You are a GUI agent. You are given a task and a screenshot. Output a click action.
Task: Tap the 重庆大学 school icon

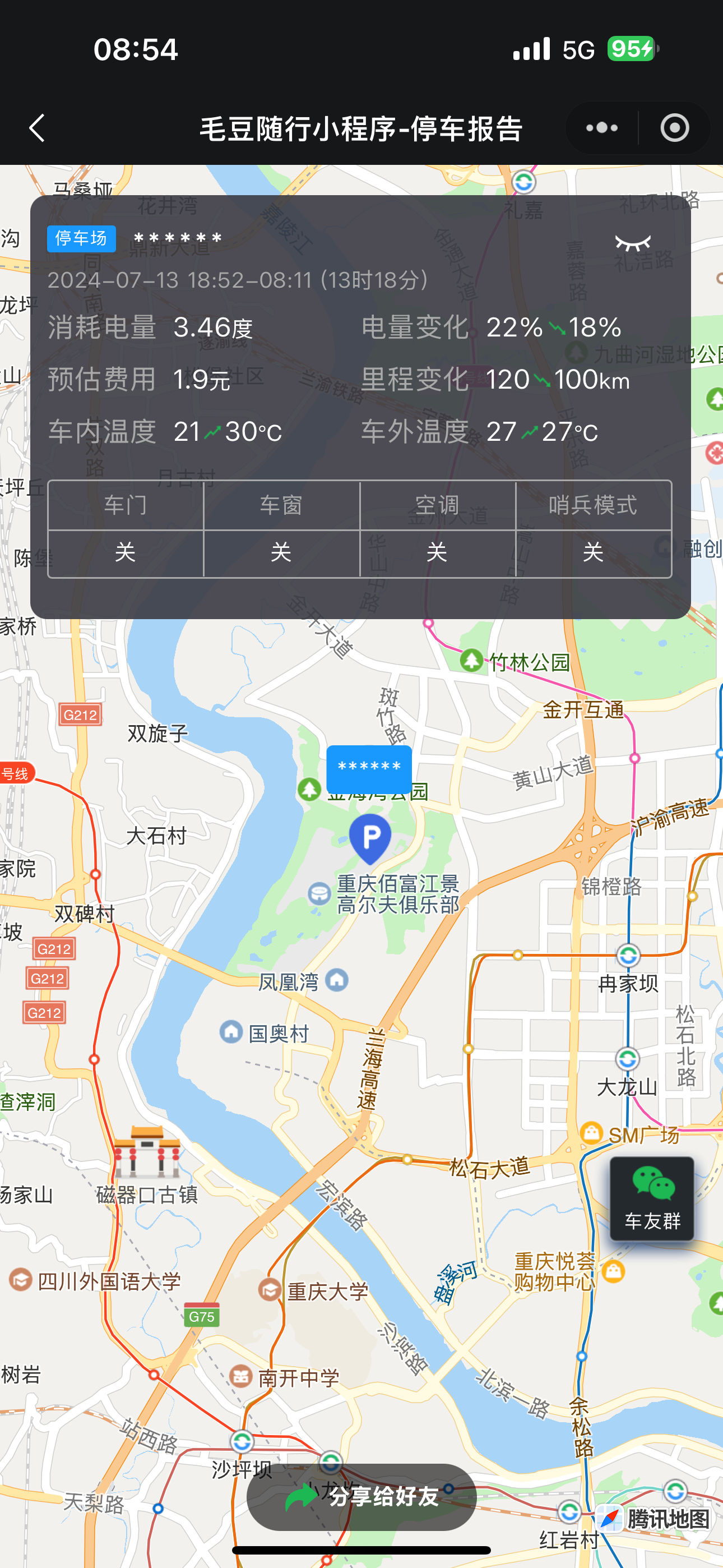click(270, 1290)
